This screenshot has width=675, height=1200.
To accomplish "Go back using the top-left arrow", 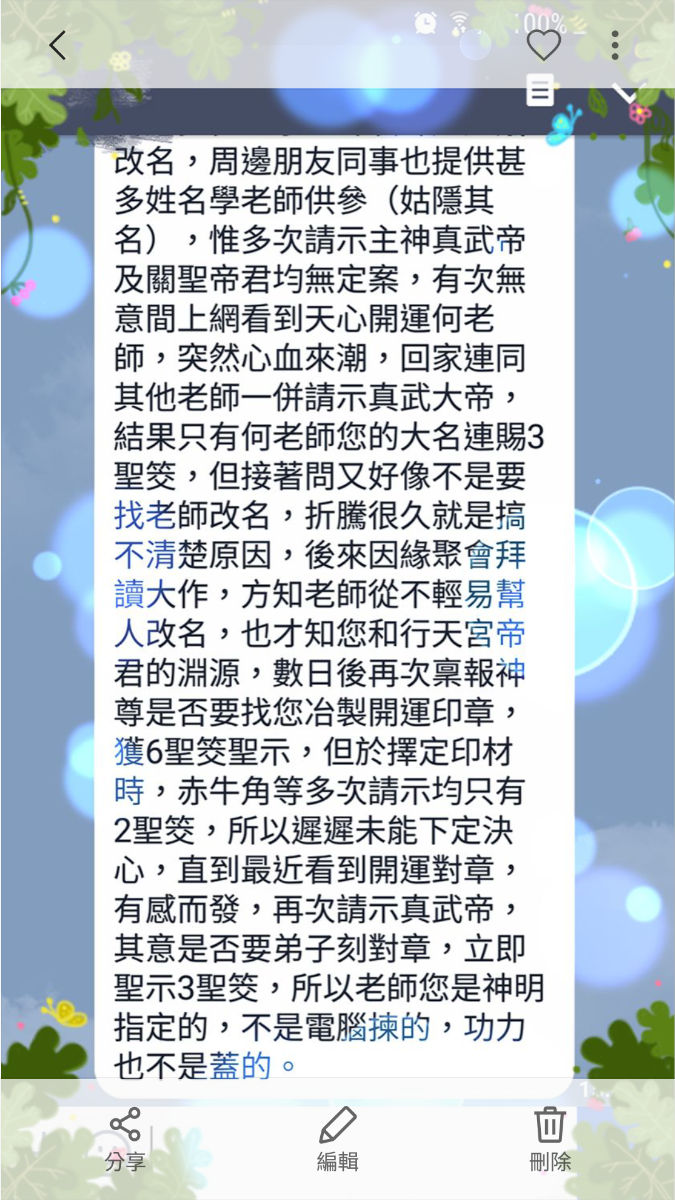I will pos(58,45).
